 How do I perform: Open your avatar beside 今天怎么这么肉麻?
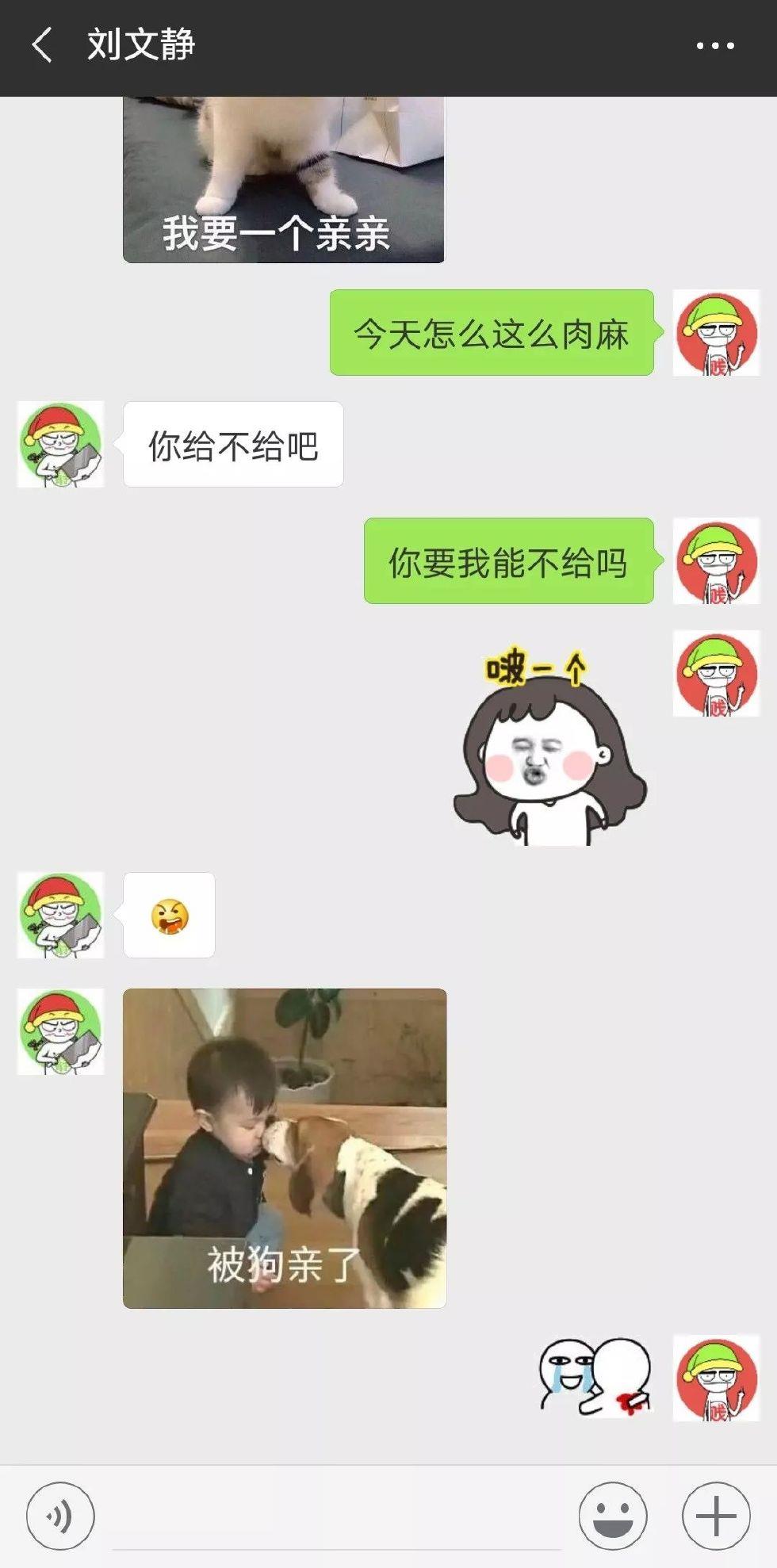(x=716, y=333)
